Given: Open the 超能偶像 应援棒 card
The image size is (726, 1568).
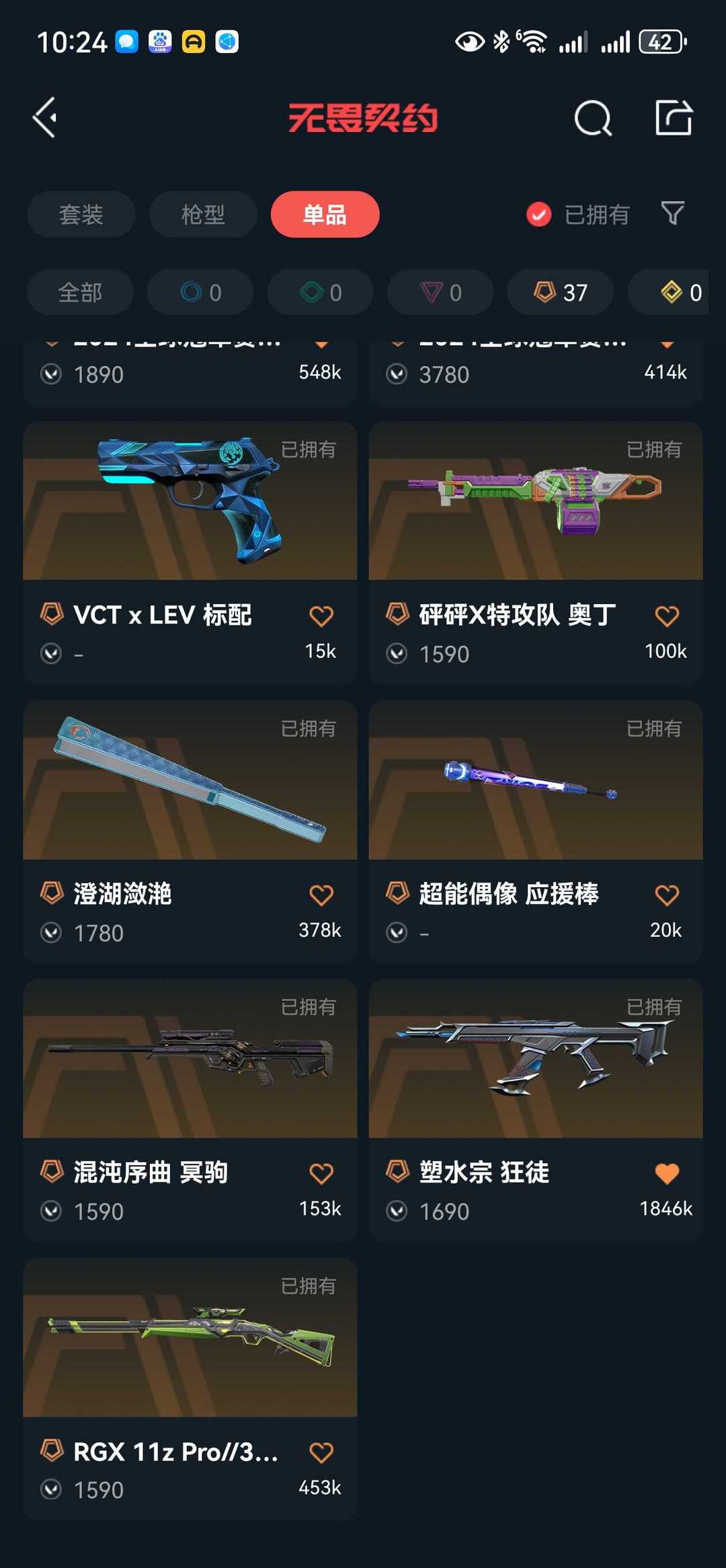Looking at the screenshot, I should tap(536, 832).
